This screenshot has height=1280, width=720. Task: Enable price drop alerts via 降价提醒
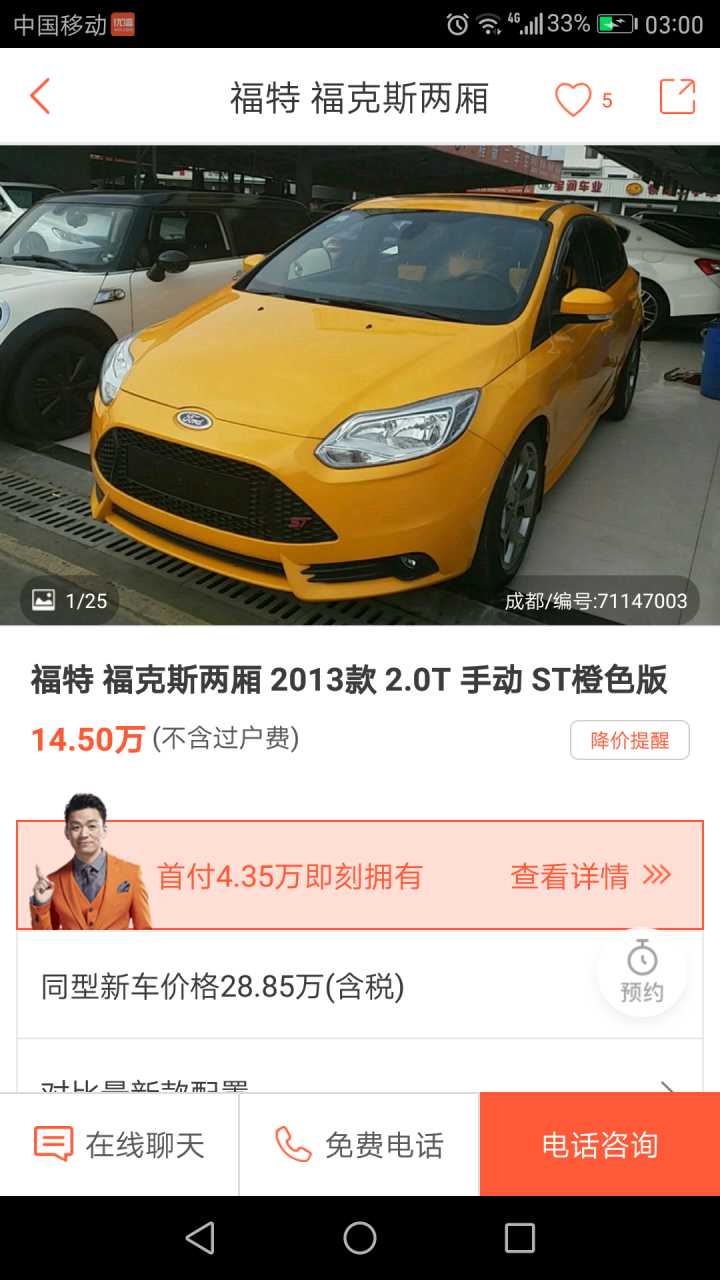tap(629, 740)
